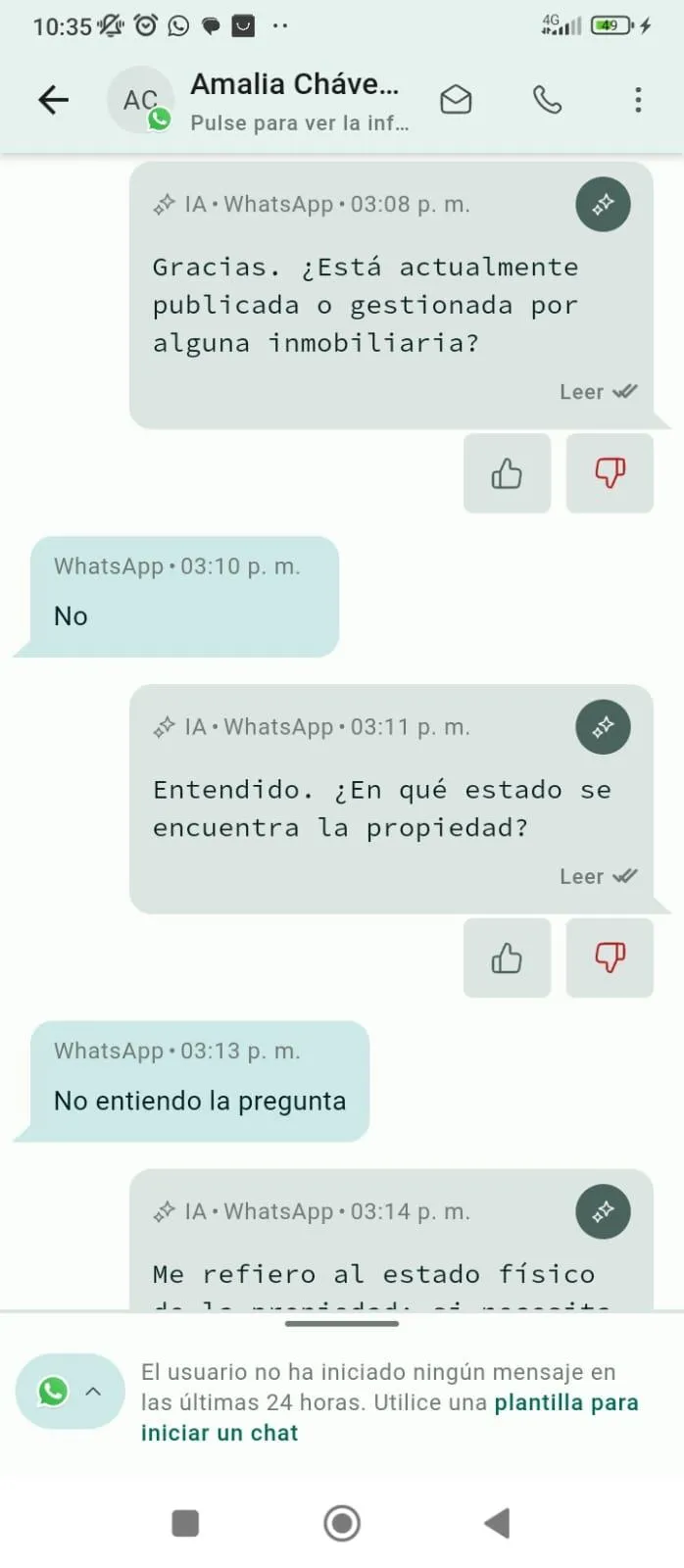Give thumbs down to 03:11 AI message
The height and width of the screenshot is (1568, 684).
point(610,957)
